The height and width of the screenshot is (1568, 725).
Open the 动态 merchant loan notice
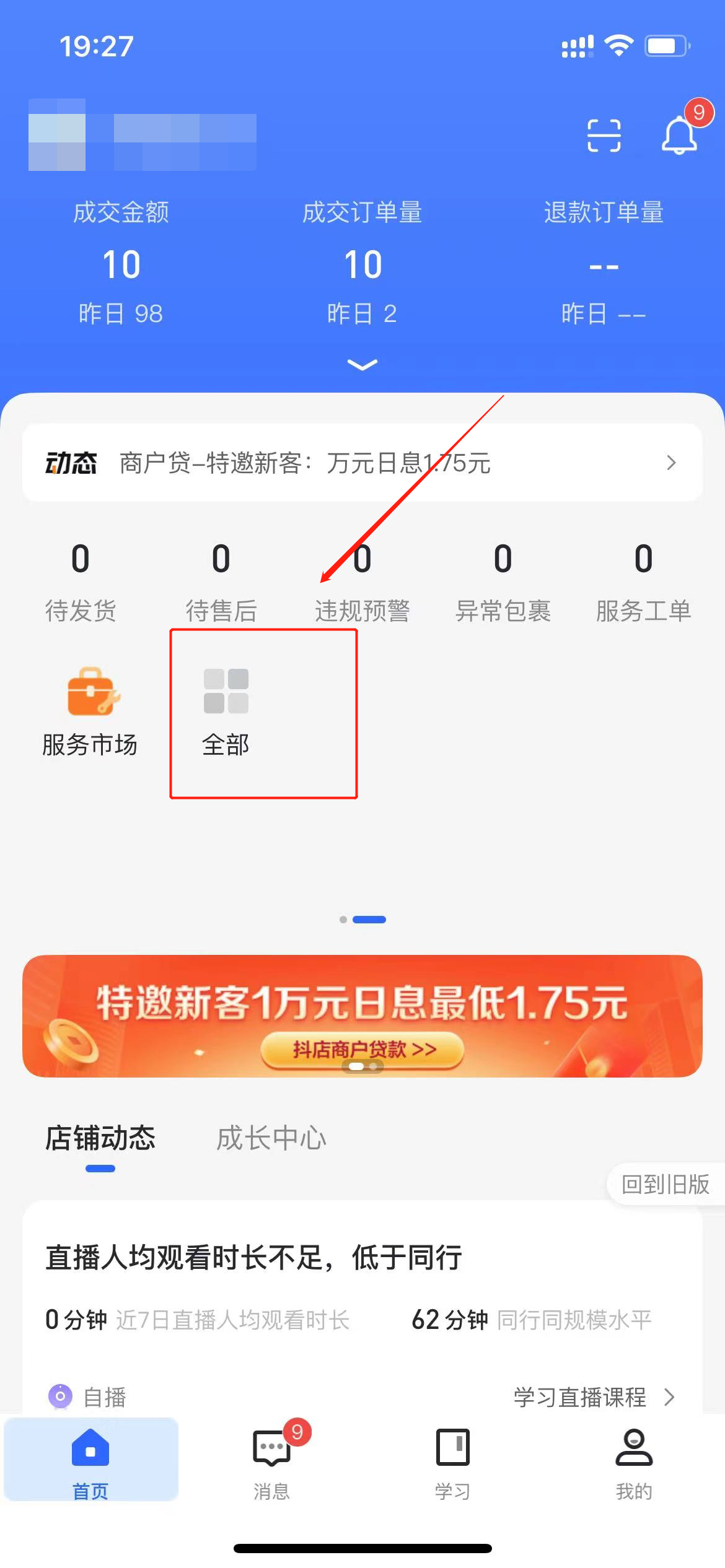point(362,463)
